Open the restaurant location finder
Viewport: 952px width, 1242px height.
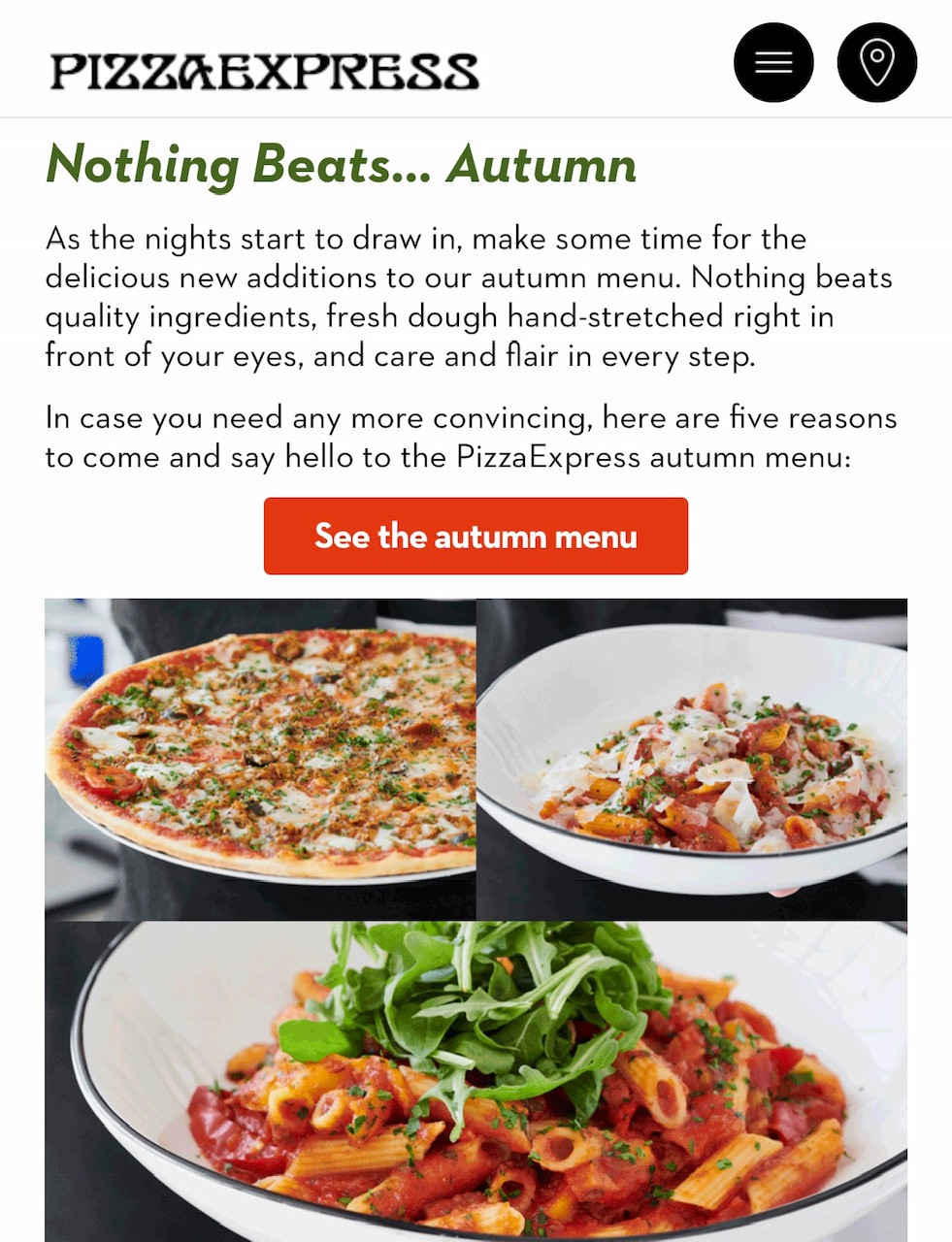876,63
